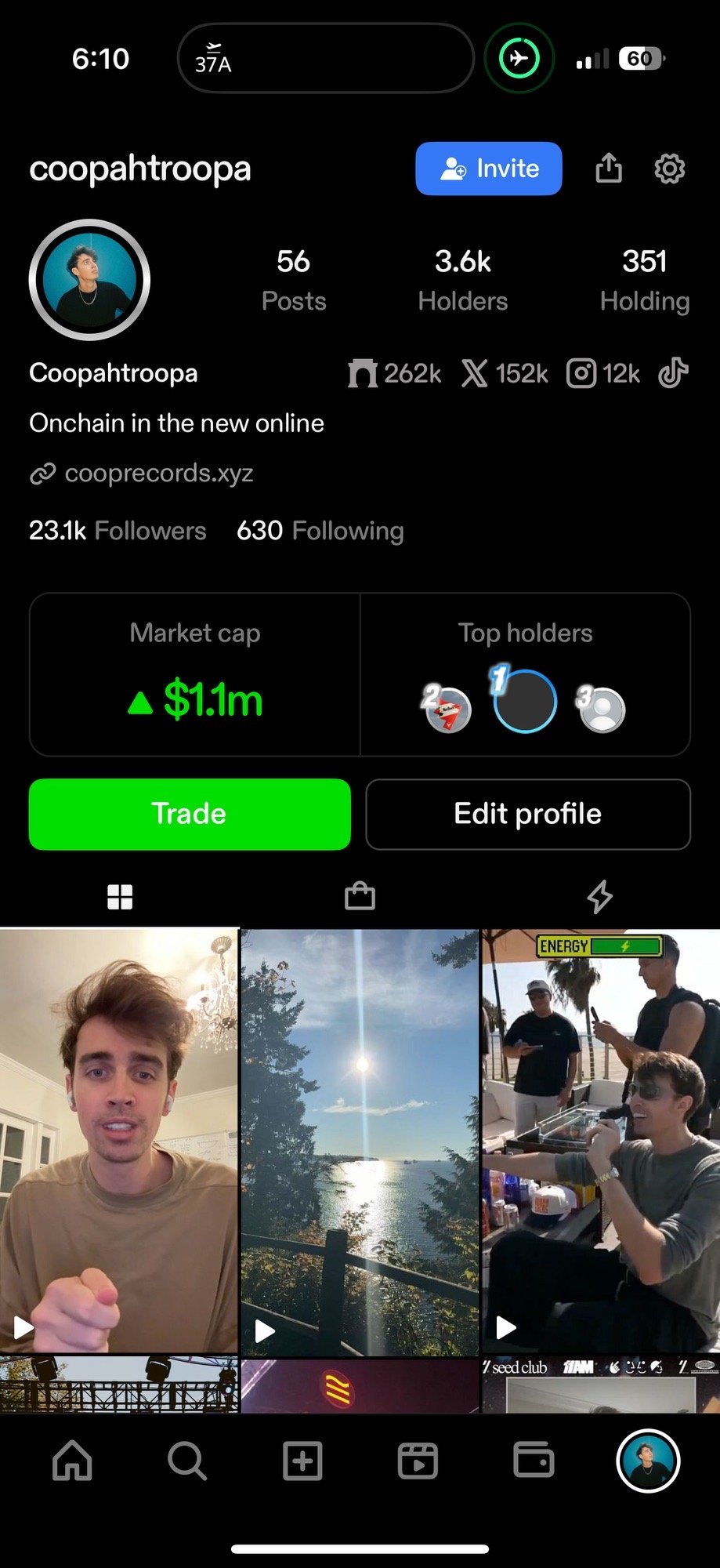The image size is (720, 1568).
Task: Switch to the posts grid tab
Action: click(x=120, y=897)
